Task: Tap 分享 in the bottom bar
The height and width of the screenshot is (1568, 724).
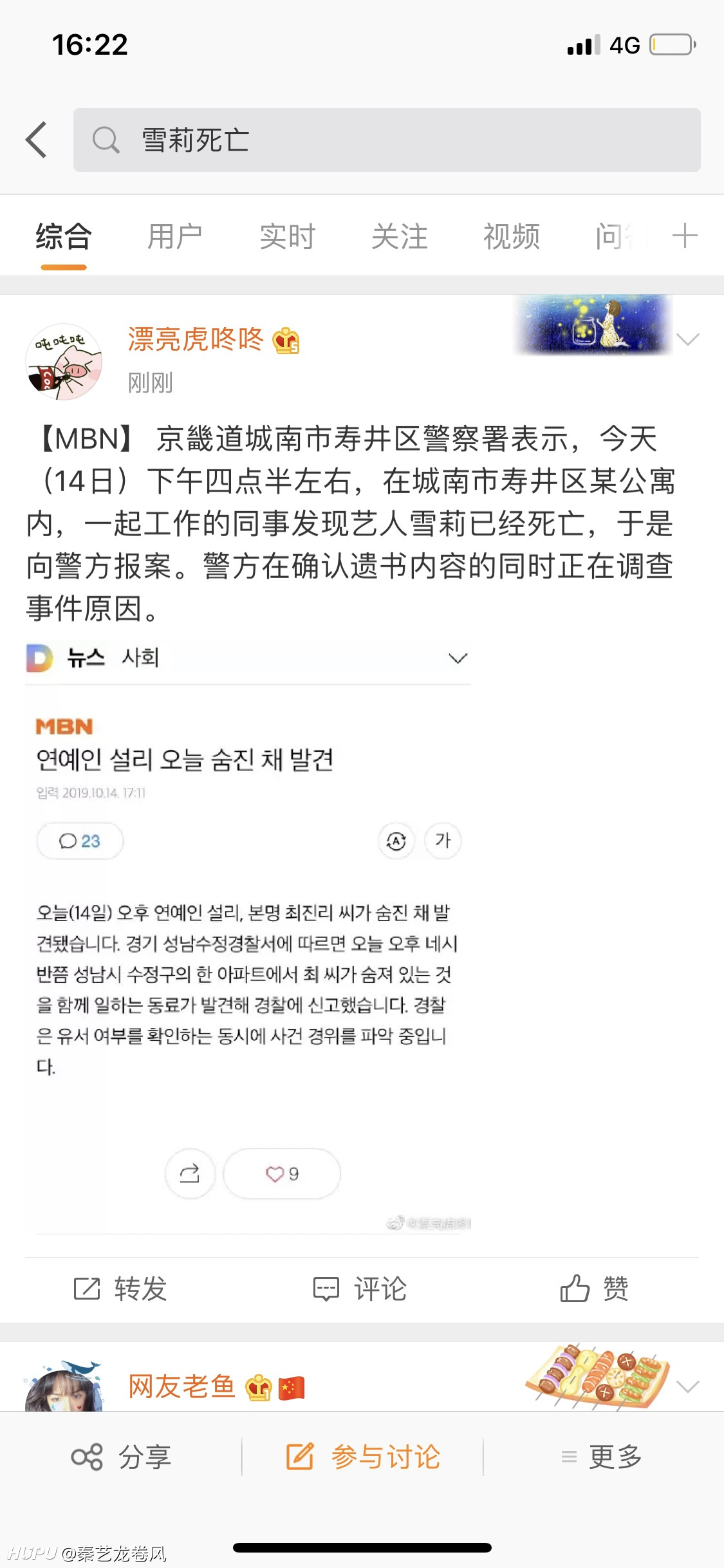Action: point(121,1457)
